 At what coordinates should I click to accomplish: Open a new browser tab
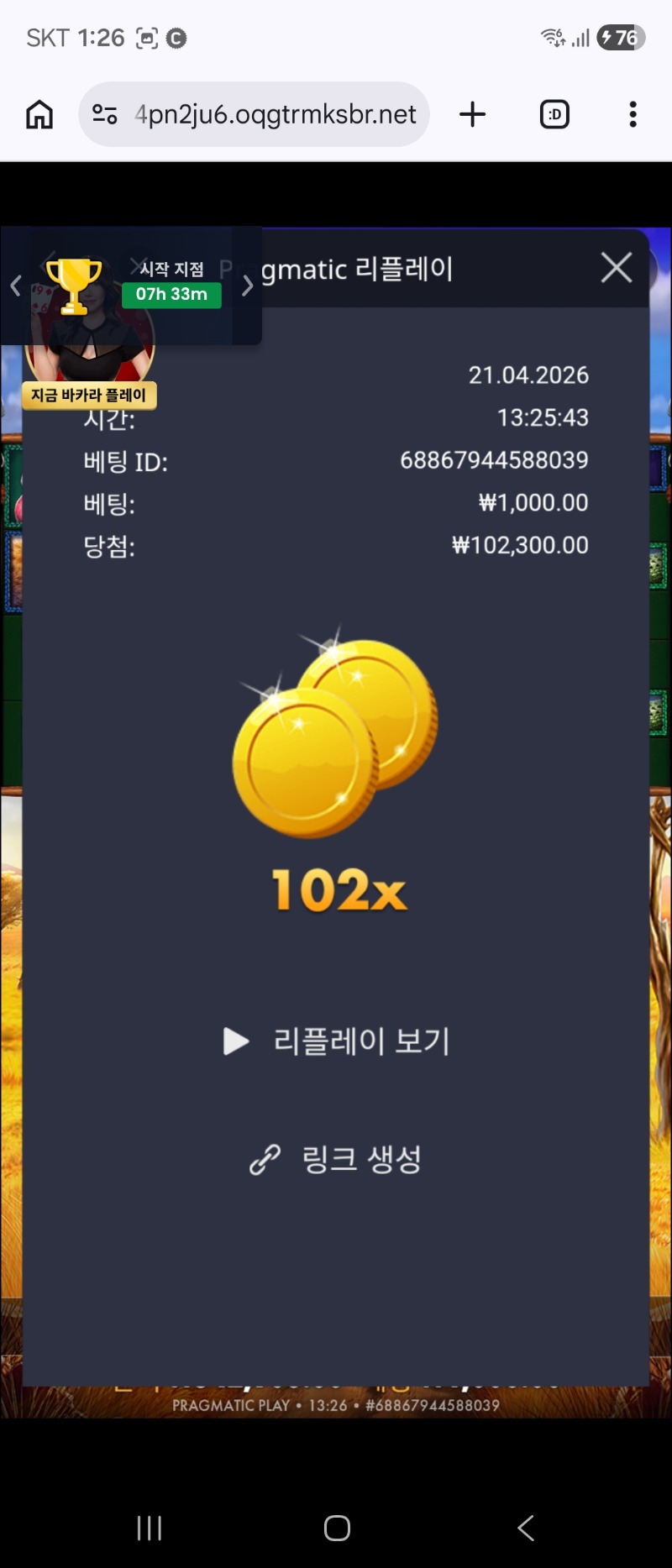coord(473,114)
